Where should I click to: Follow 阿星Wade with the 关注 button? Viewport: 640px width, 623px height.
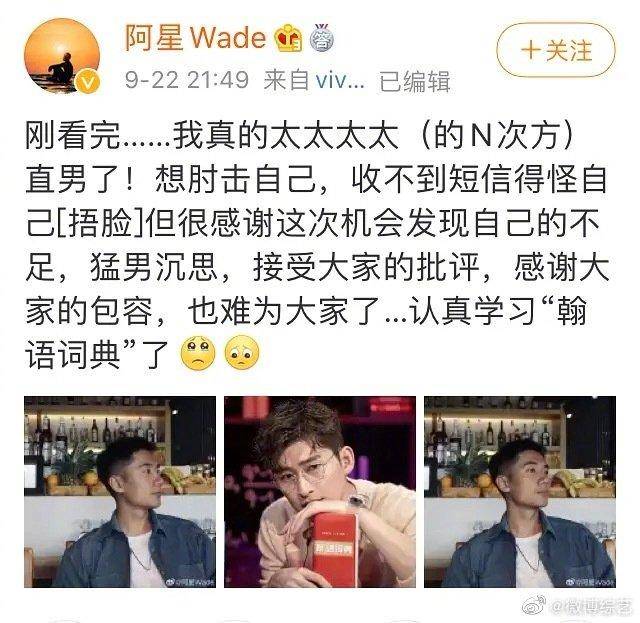tap(558, 50)
